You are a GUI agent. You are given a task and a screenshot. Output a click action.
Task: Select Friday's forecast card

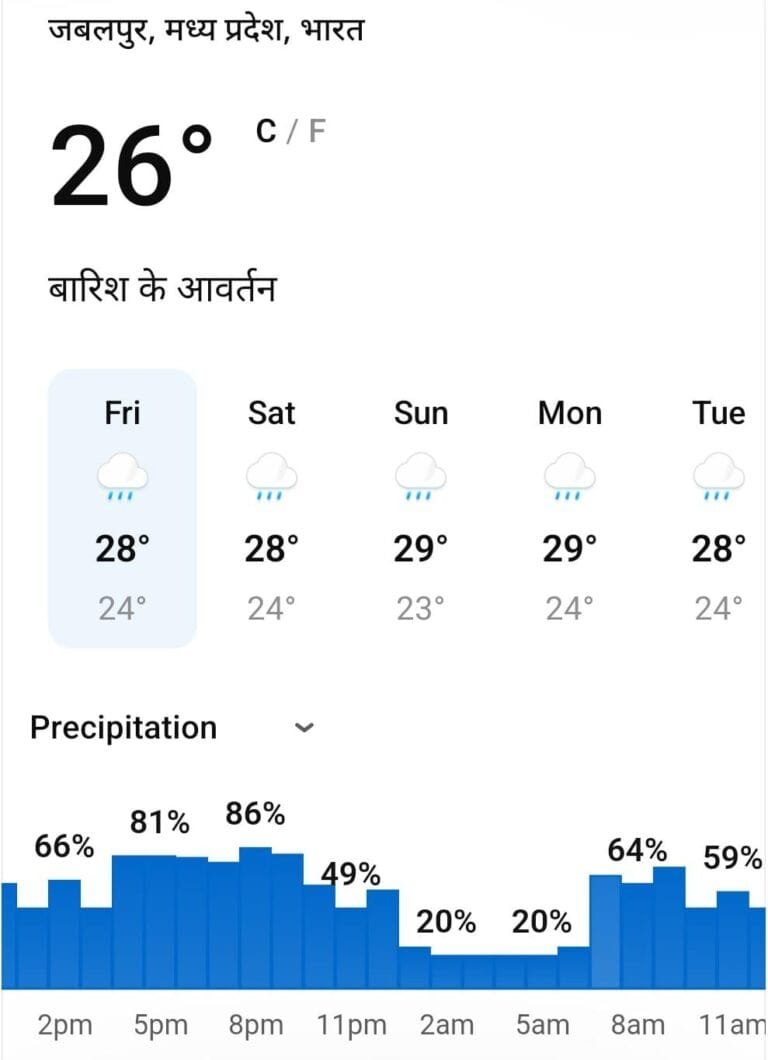tap(122, 508)
